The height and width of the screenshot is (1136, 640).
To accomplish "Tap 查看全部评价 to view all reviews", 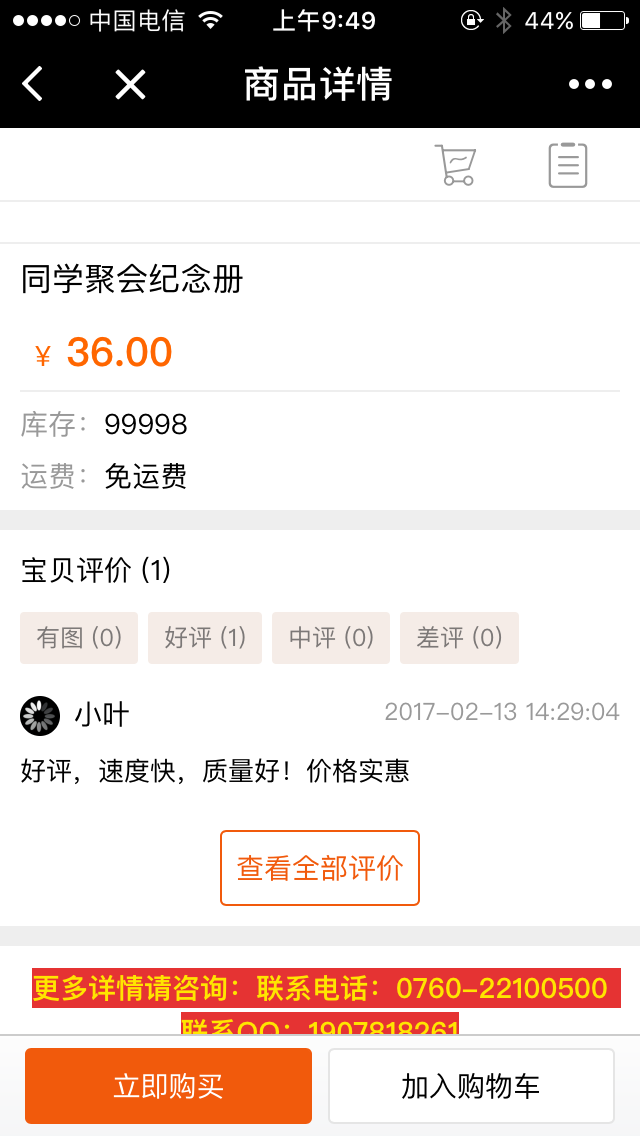I will pos(320,868).
